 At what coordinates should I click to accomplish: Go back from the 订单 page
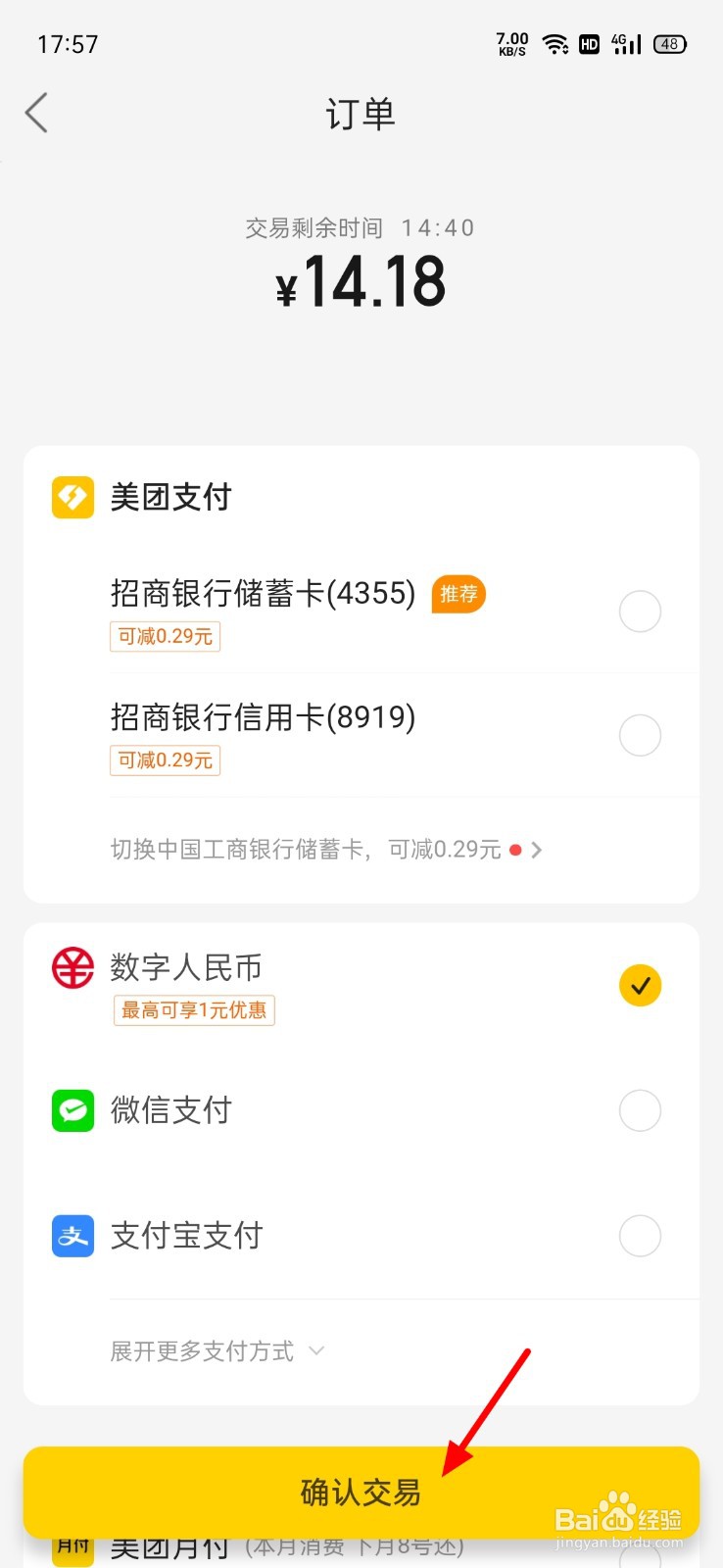point(37,114)
